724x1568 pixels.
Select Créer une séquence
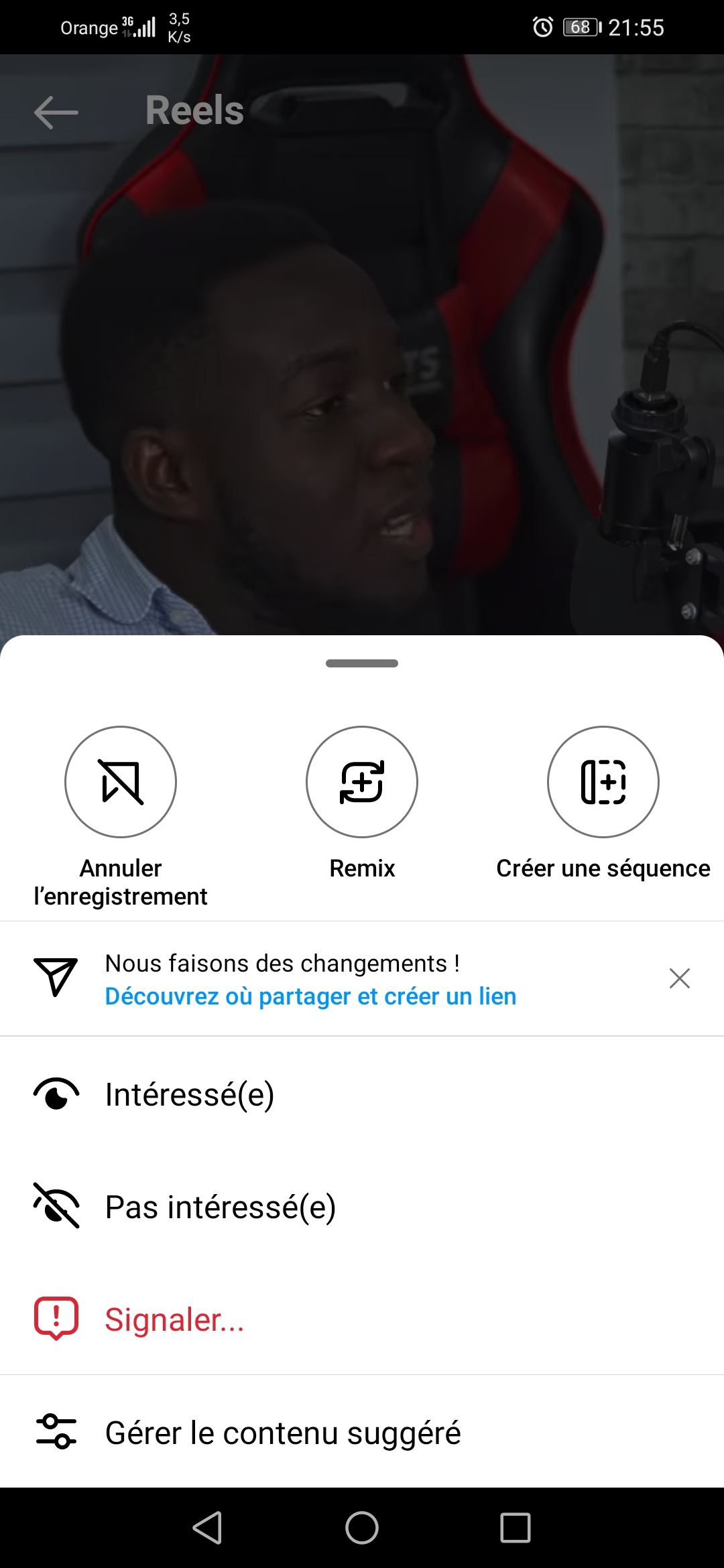pos(603,782)
